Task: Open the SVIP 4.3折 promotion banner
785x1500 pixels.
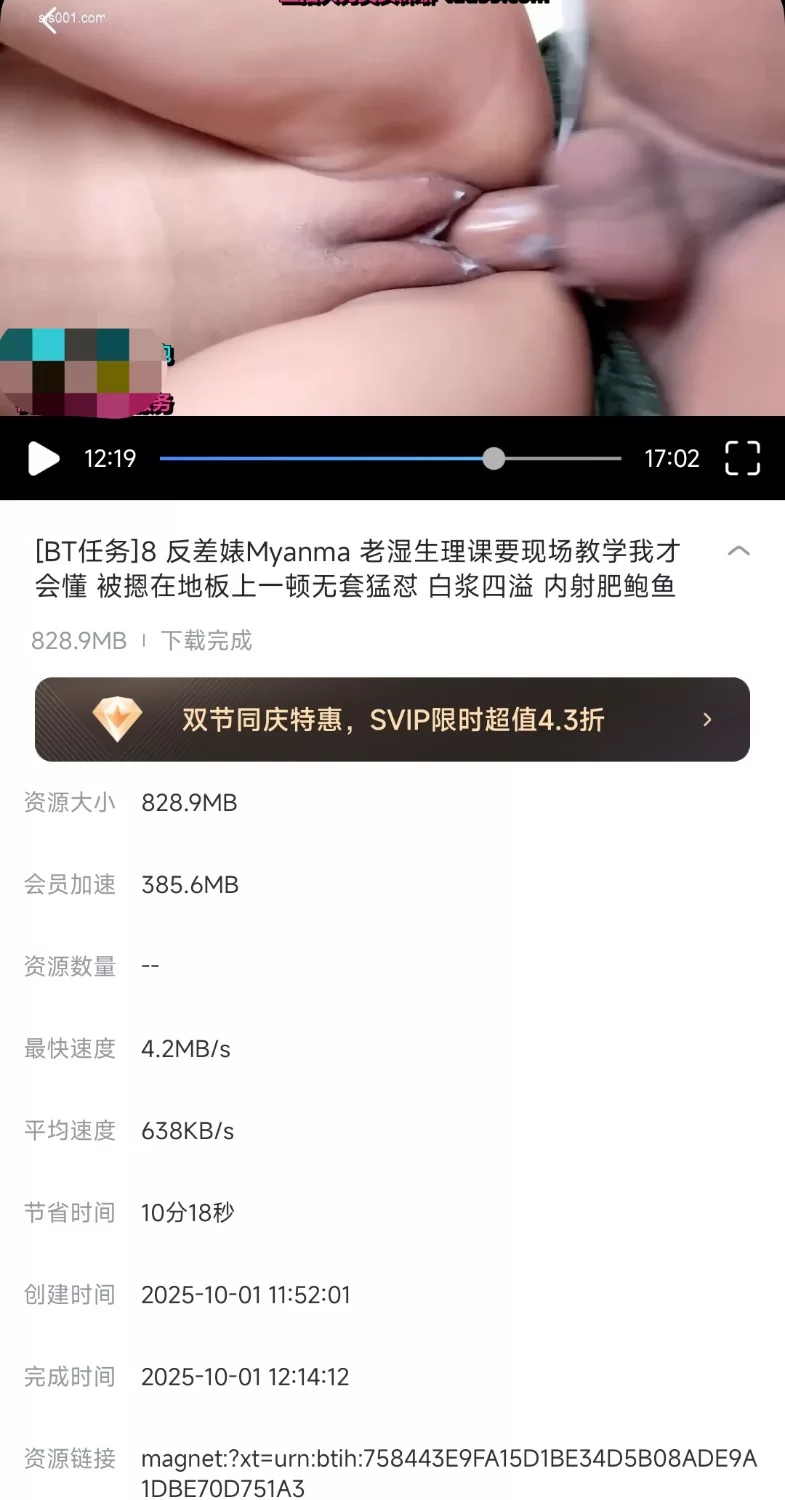Action: (x=392, y=720)
